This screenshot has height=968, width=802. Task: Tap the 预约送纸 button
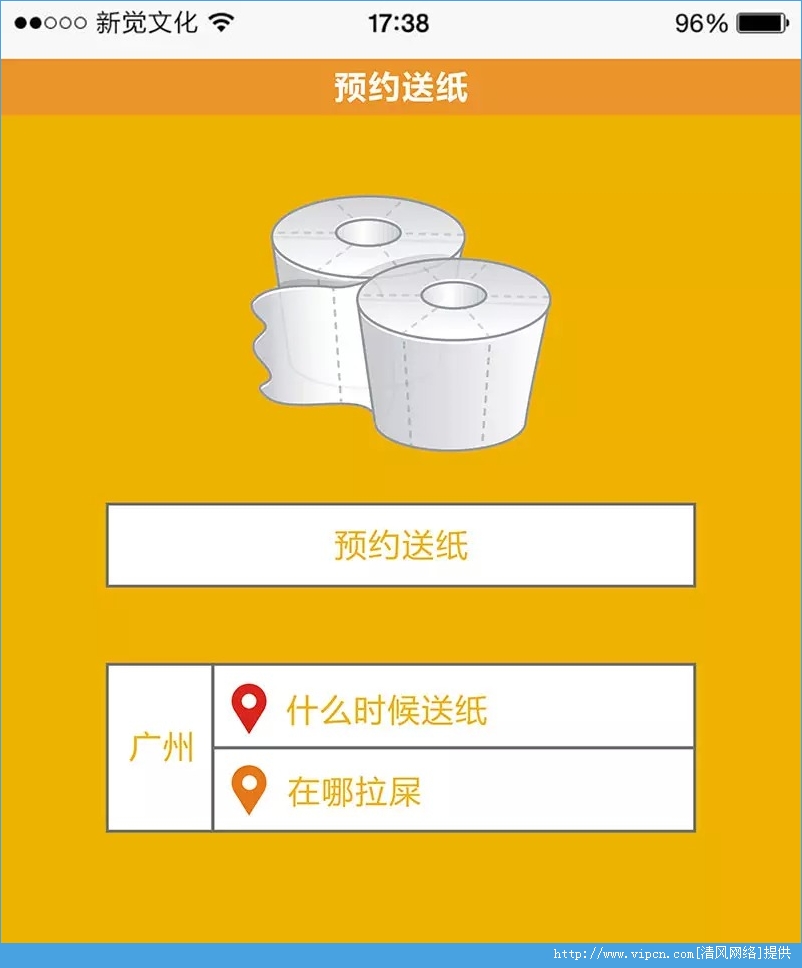pos(400,545)
